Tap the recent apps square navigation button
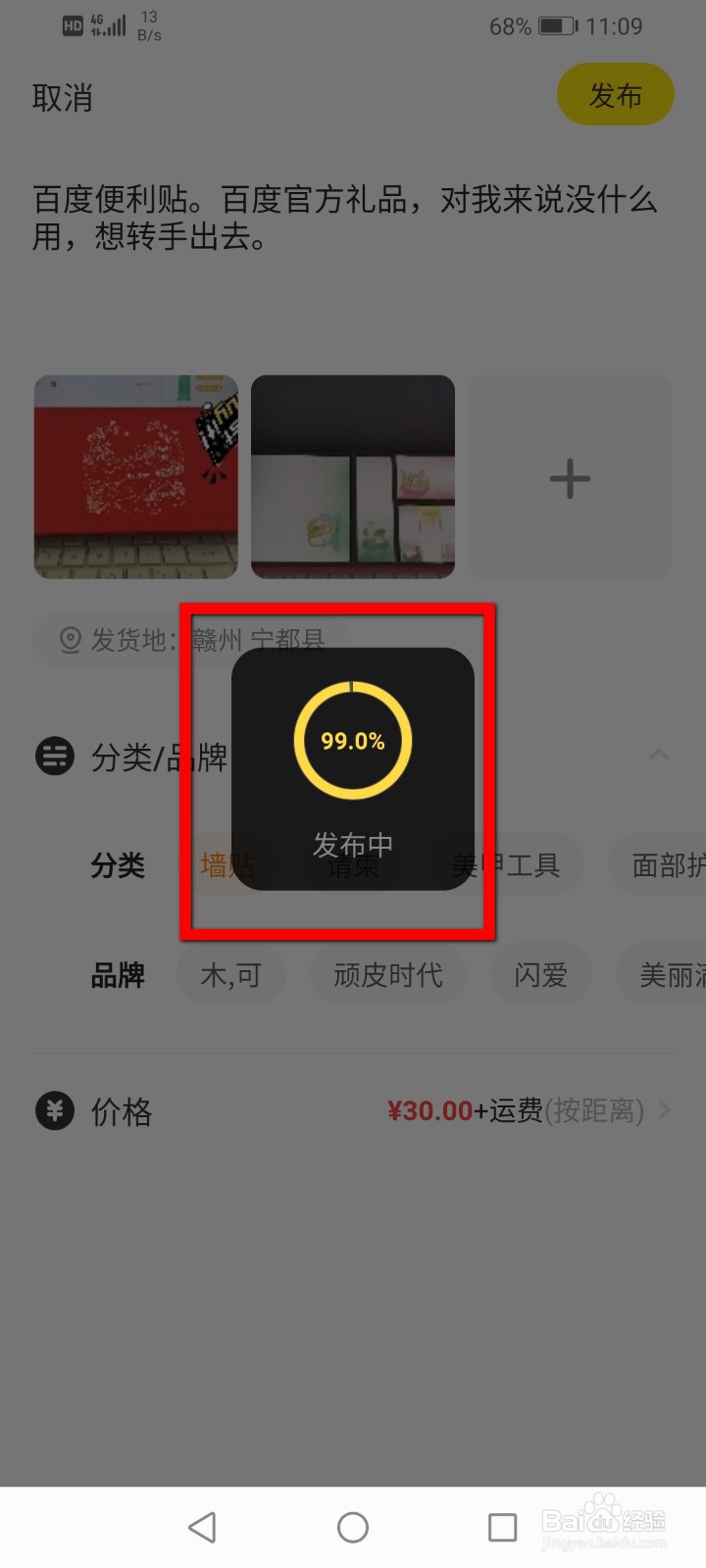This screenshot has height=1568, width=706. click(x=502, y=1526)
